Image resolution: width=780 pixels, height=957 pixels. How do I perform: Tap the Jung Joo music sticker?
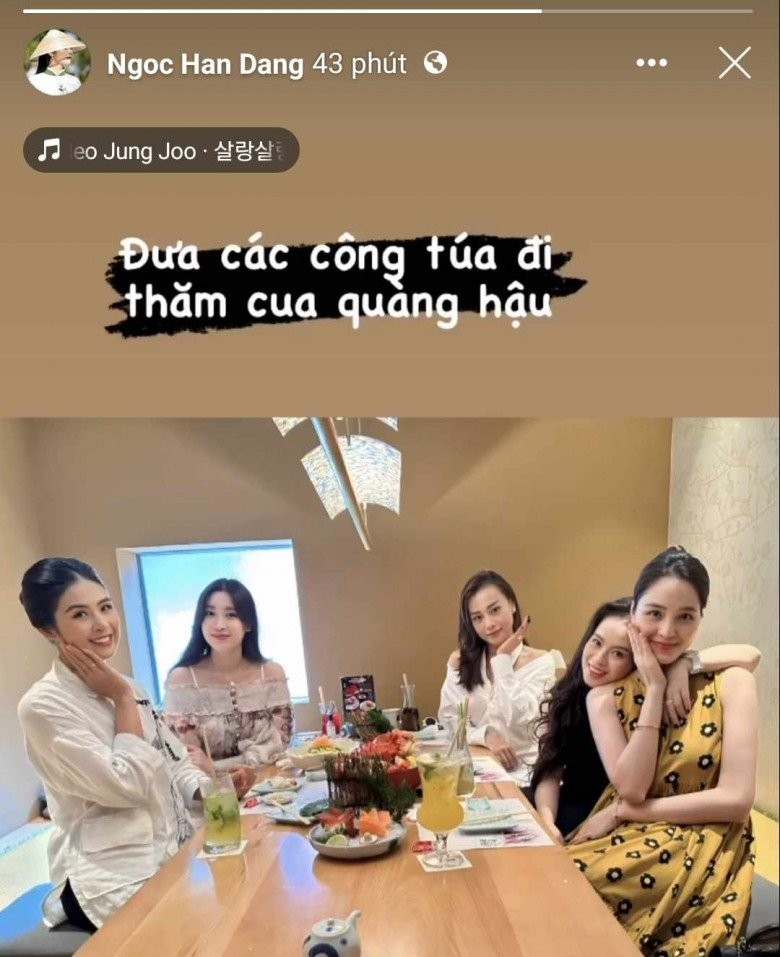pyautogui.click(x=161, y=150)
